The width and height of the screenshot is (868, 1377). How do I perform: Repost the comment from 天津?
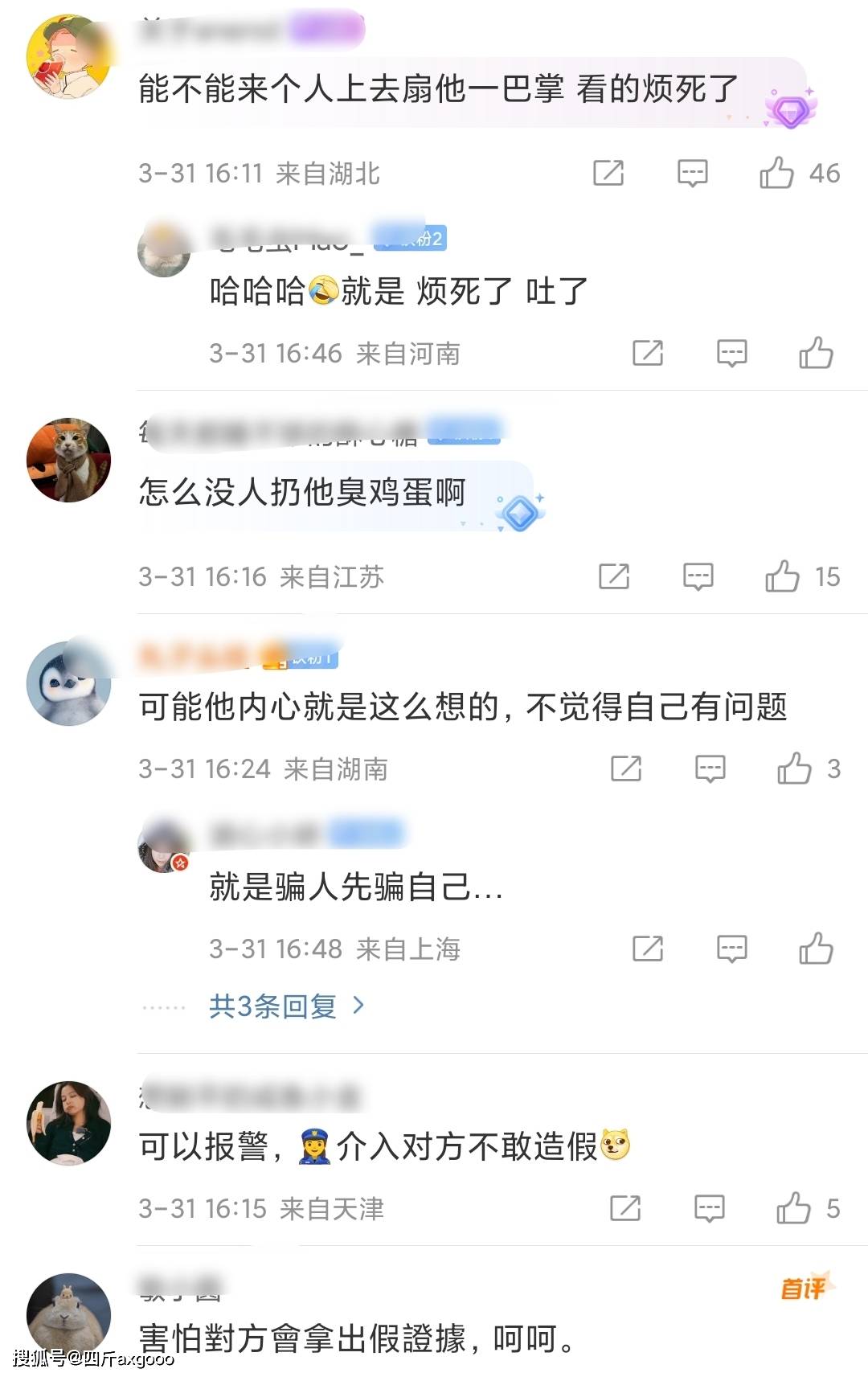tap(625, 1208)
